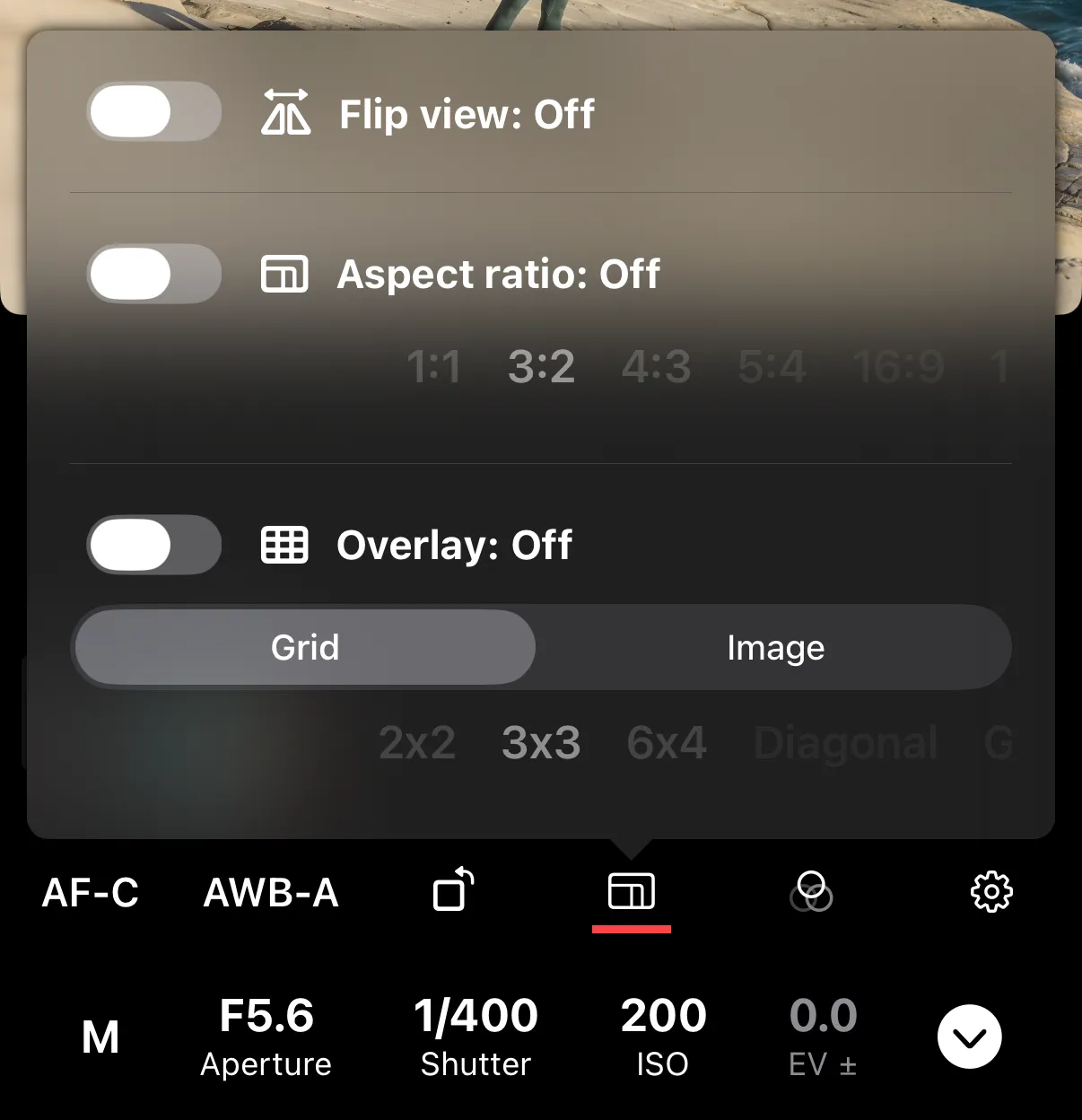
Task: Open AF-C focus mode options
Action: 91,893
